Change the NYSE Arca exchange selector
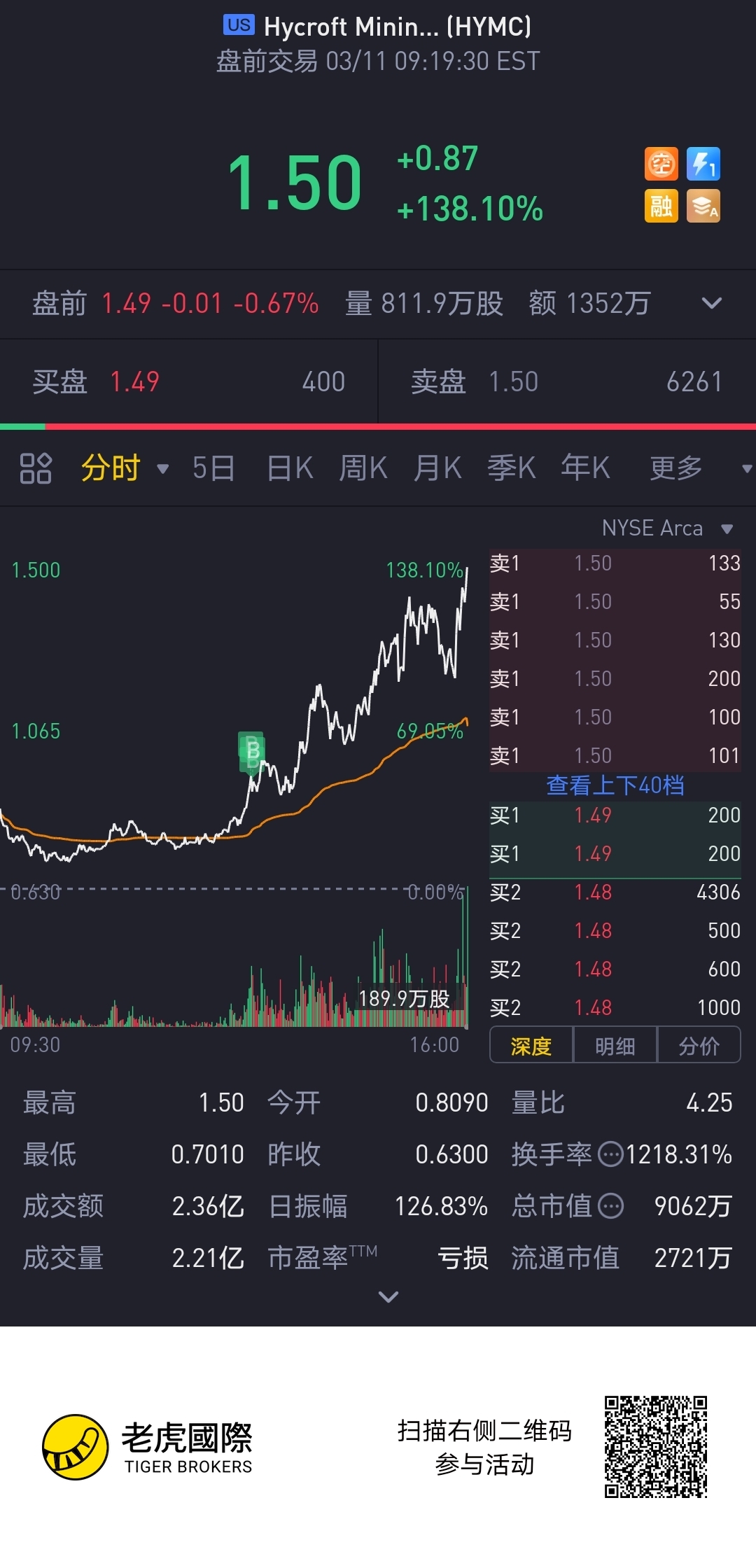The height and width of the screenshot is (1568, 756). (666, 528)
